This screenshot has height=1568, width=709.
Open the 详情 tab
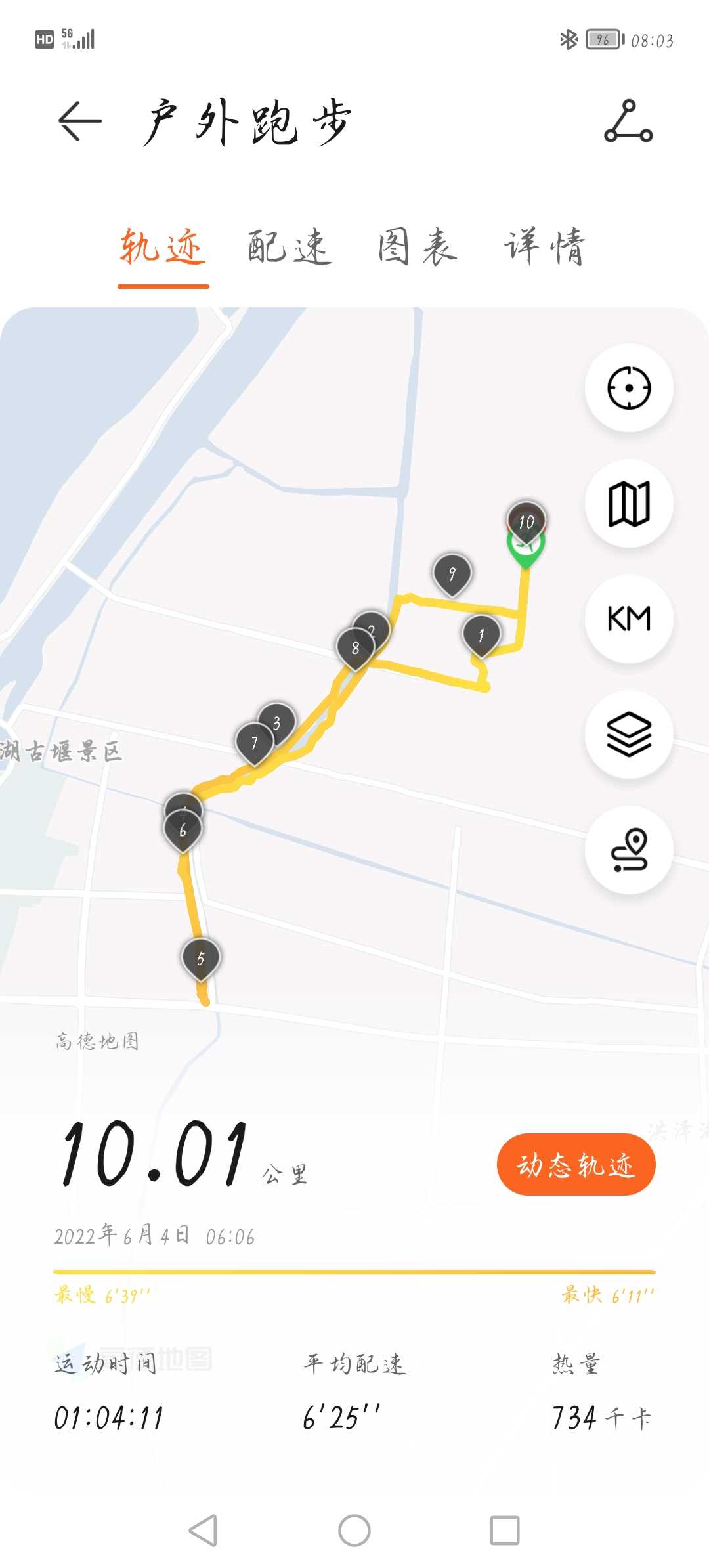coord(545,248)
